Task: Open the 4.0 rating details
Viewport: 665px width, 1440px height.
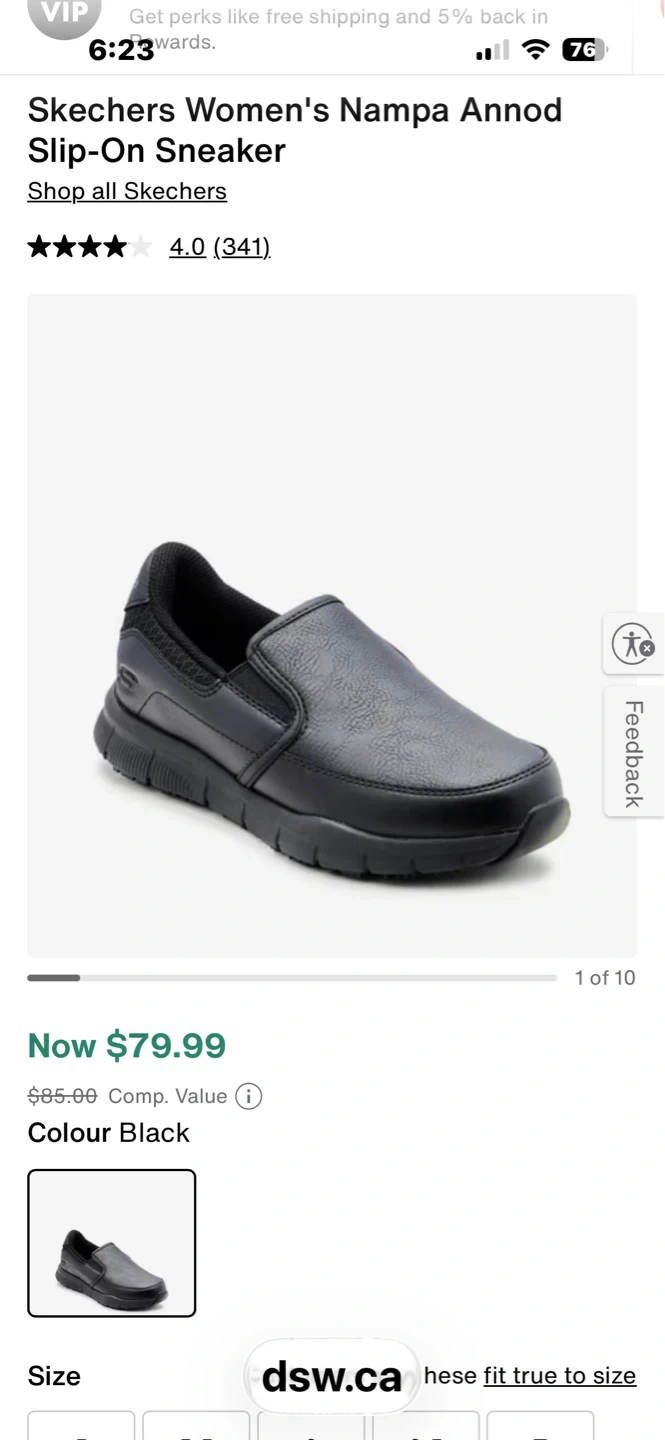Action: [187, 246]
